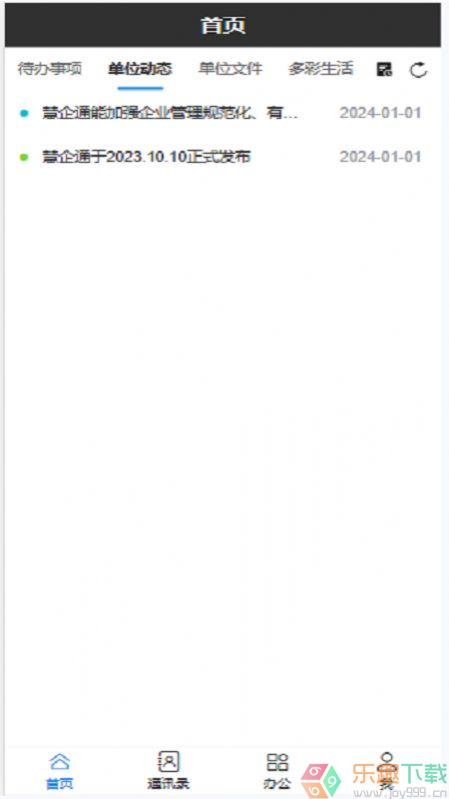449x799 pixels.
Task: Switch to the 待办事项 tab
Action: coord(49,68)
